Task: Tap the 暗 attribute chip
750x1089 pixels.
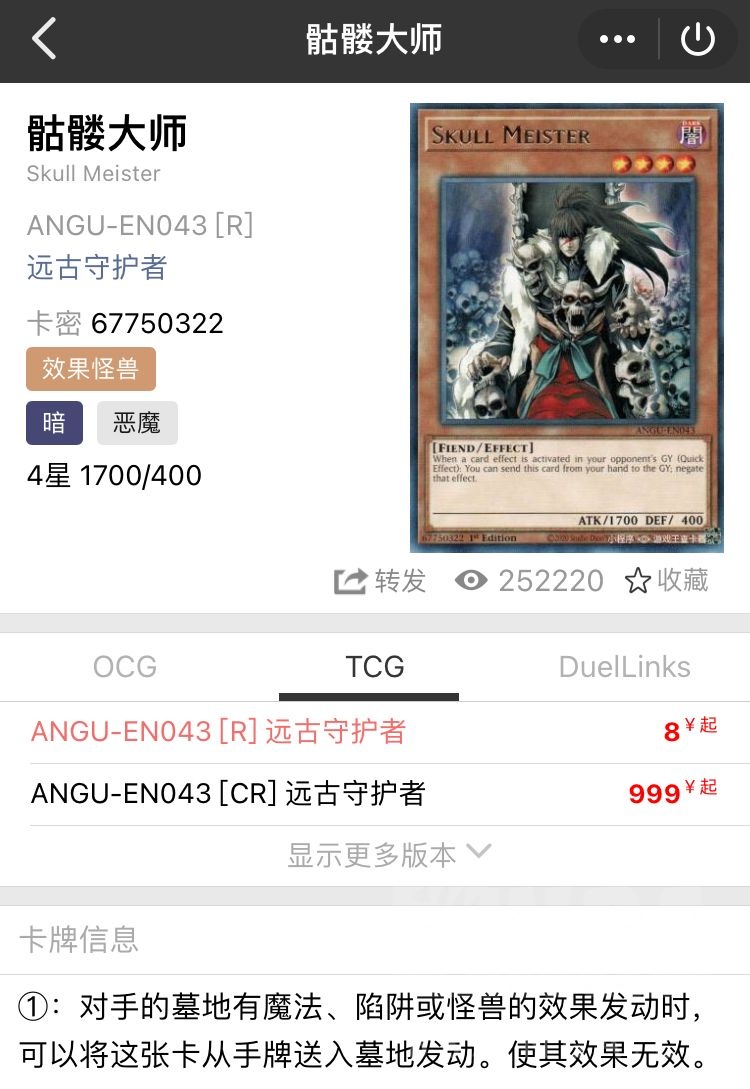Action: pos(54,423)
